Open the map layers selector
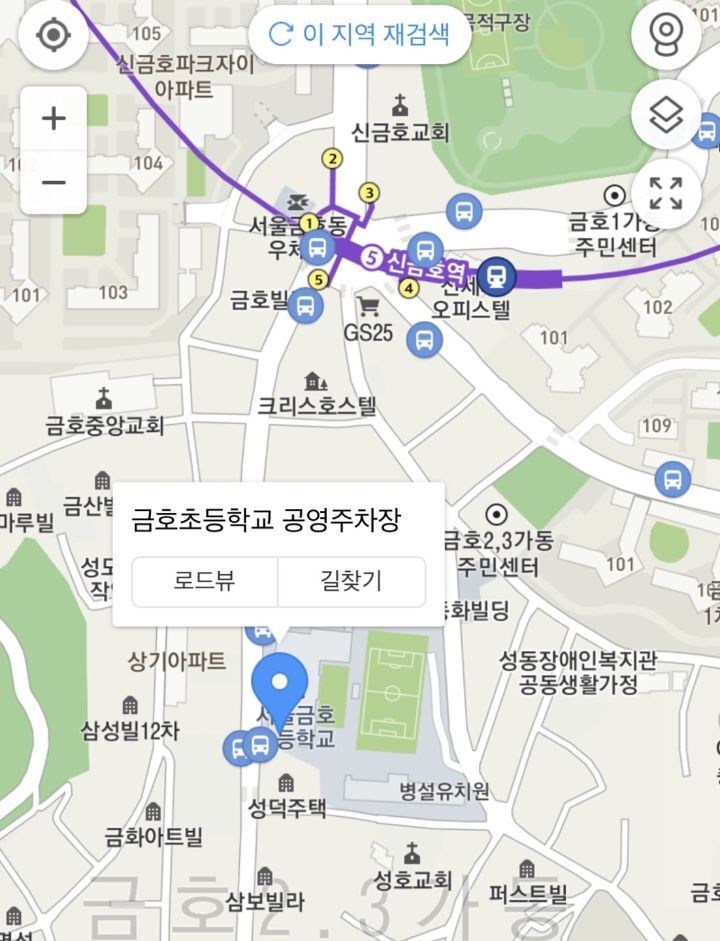Image resolution: width=720 pixels, height=941 pixels. [666, 115]
